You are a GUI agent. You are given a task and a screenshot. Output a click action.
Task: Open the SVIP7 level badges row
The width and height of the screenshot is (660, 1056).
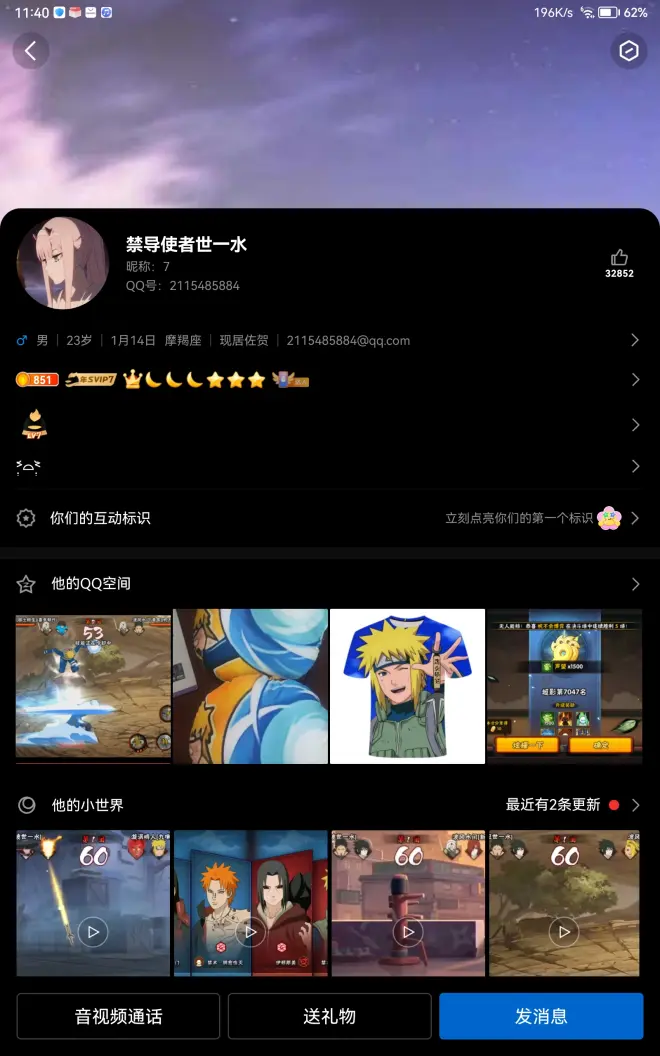click(x=330, y=380)
